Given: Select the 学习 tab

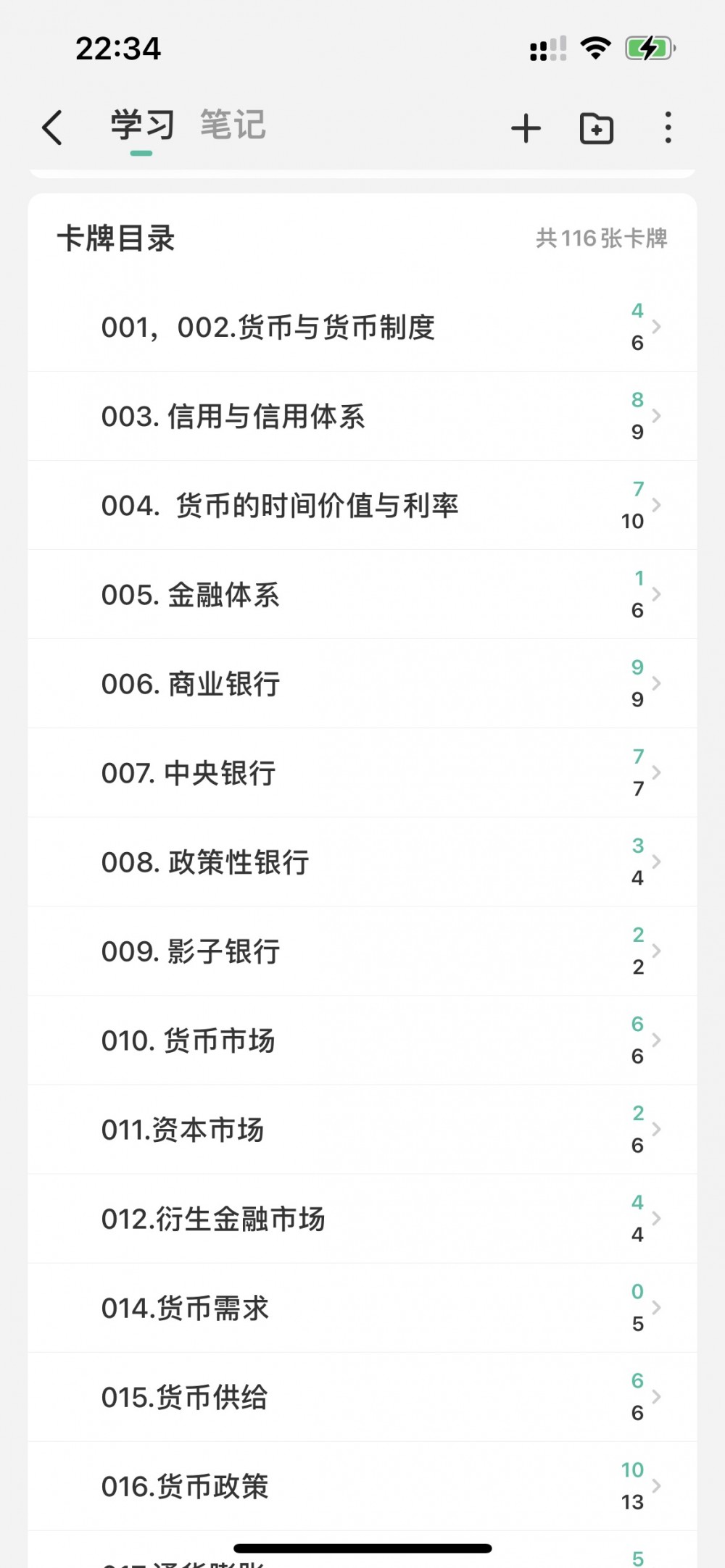Looking at the screenshot, I should click(x=142, y=125).
